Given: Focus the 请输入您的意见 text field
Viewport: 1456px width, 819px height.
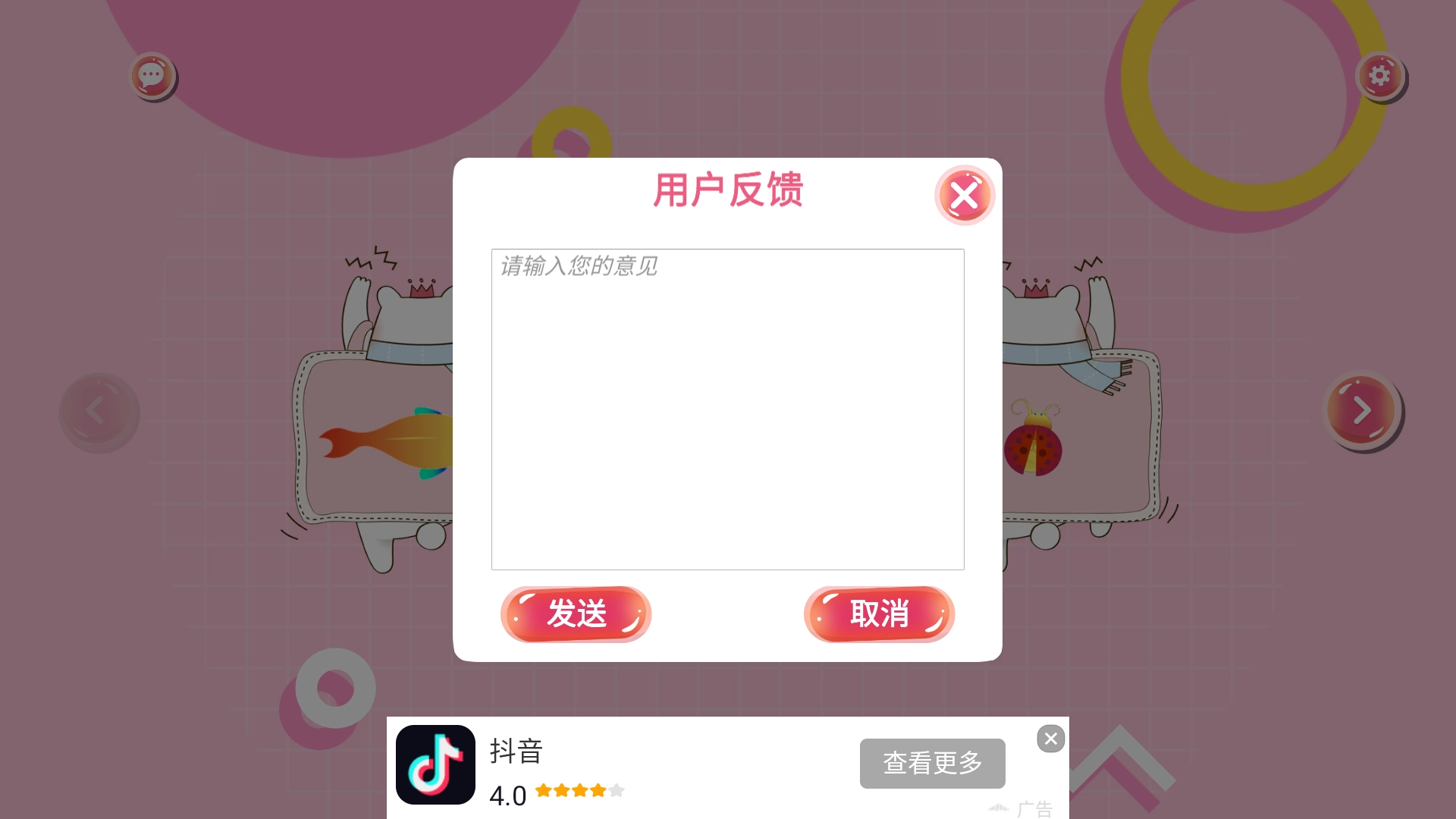Looking at the screenshot, I should tap(727, 409).
